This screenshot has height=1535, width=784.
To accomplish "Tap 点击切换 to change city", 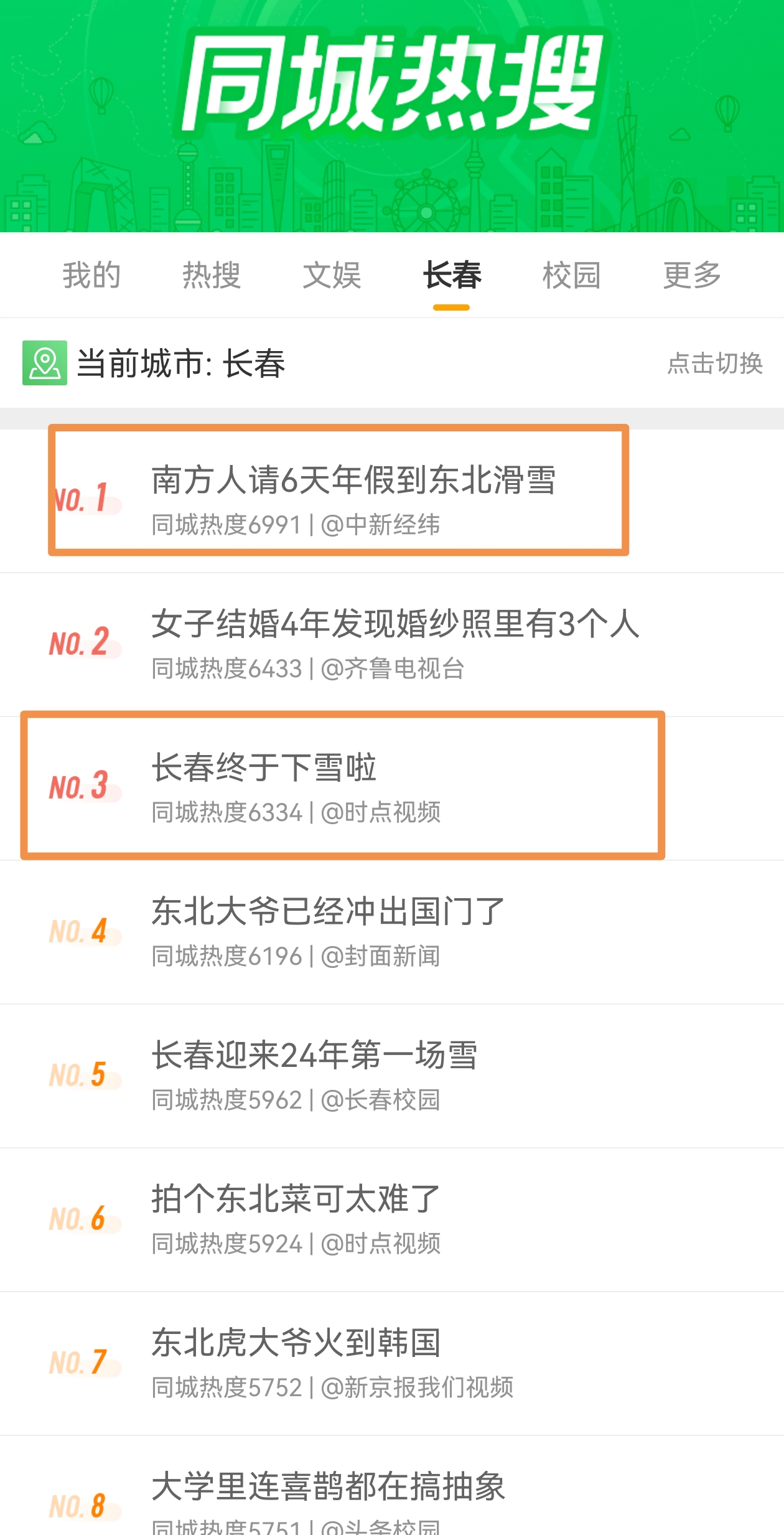I will (714, 364).
